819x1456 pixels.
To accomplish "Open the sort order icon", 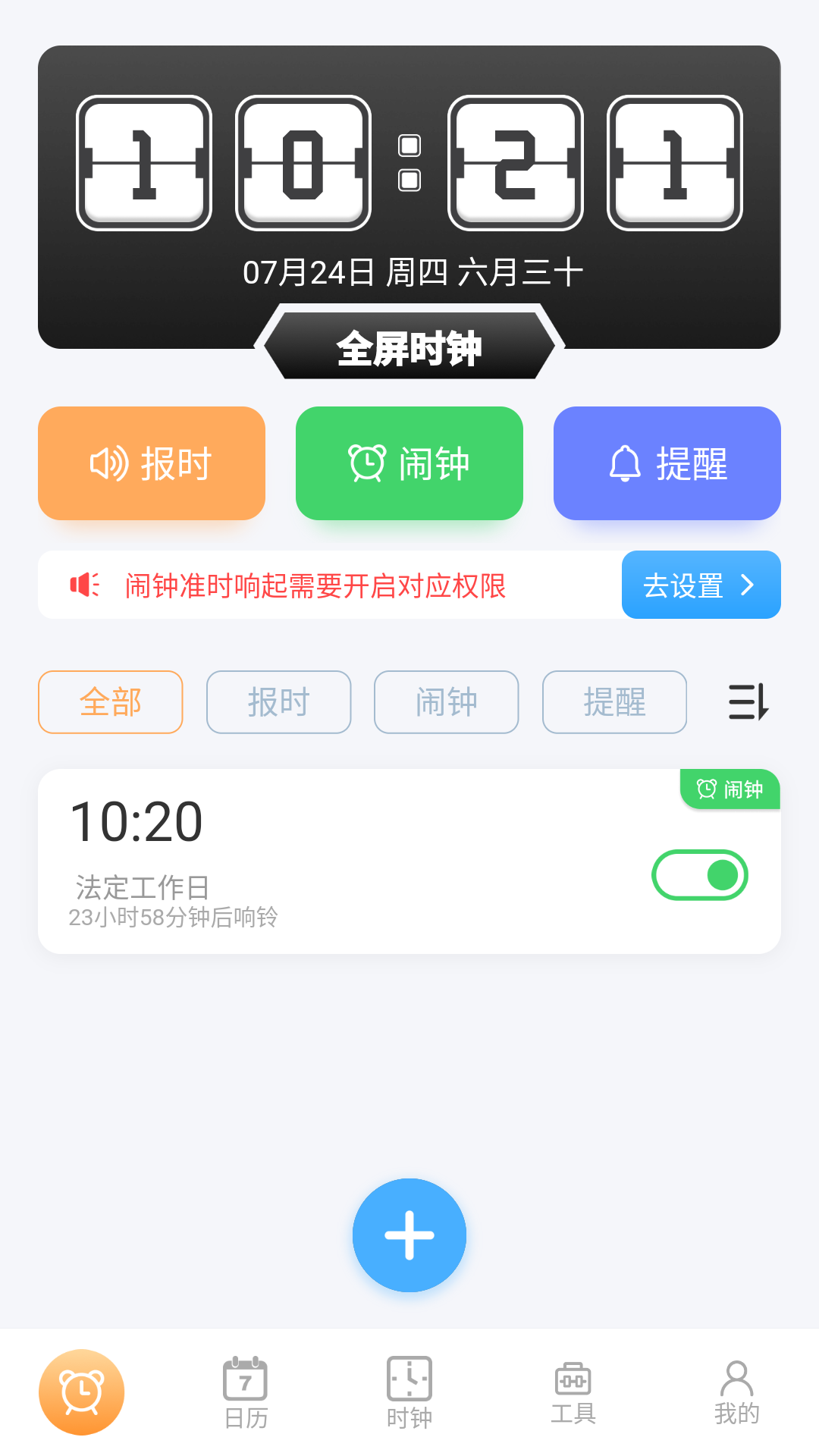I will tap(748, 702).
